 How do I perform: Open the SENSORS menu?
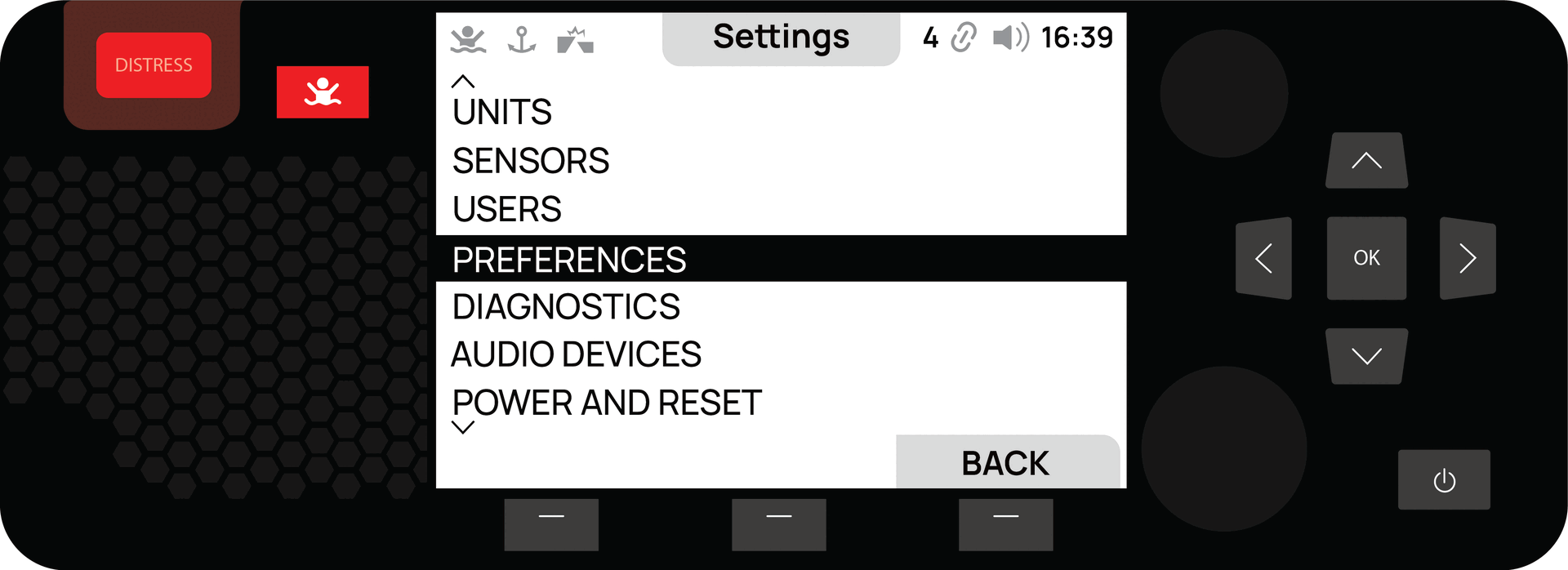tap(531, 161)
